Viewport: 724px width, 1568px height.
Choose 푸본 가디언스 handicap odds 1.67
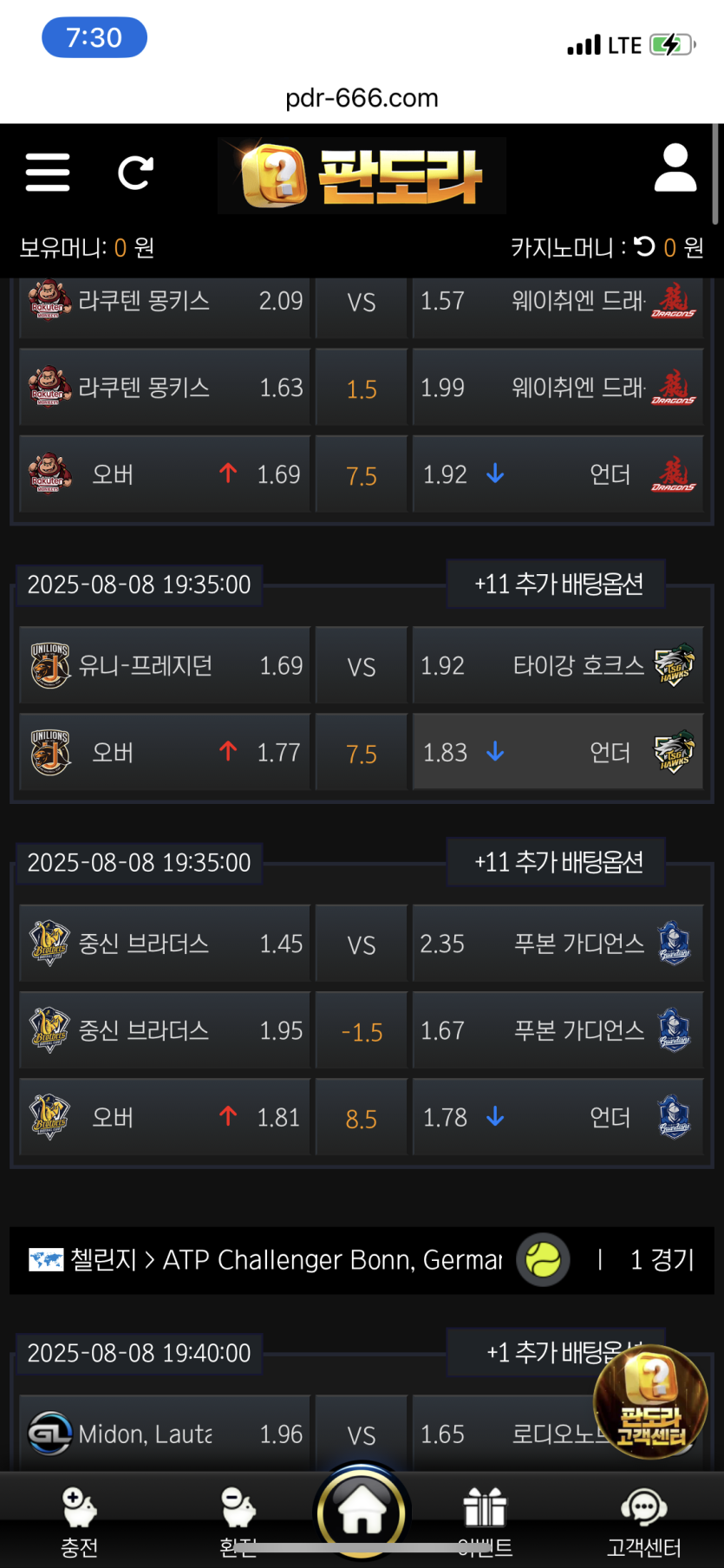click(x=557, y=1030)
